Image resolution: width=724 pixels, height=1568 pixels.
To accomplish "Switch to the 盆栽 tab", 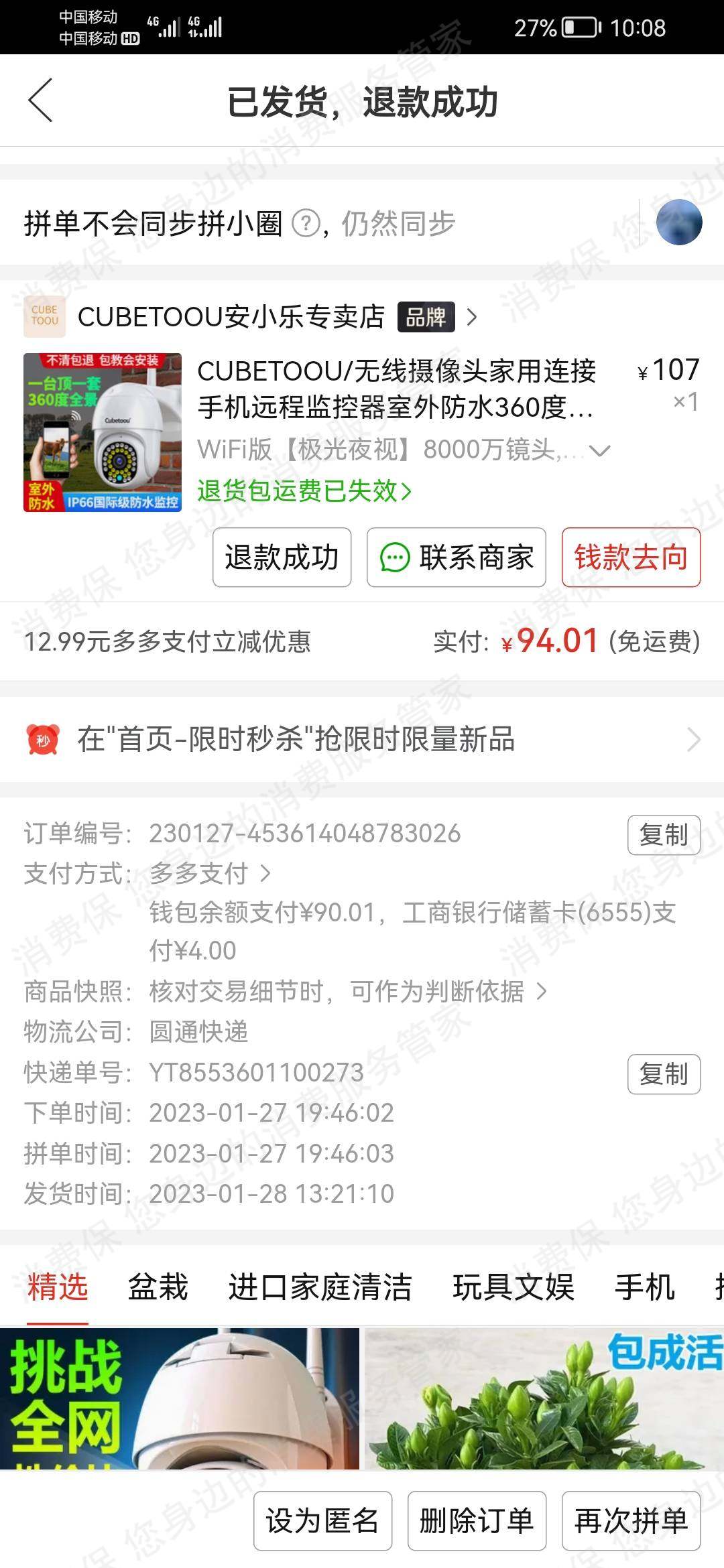I will [x=158, y=1287].
